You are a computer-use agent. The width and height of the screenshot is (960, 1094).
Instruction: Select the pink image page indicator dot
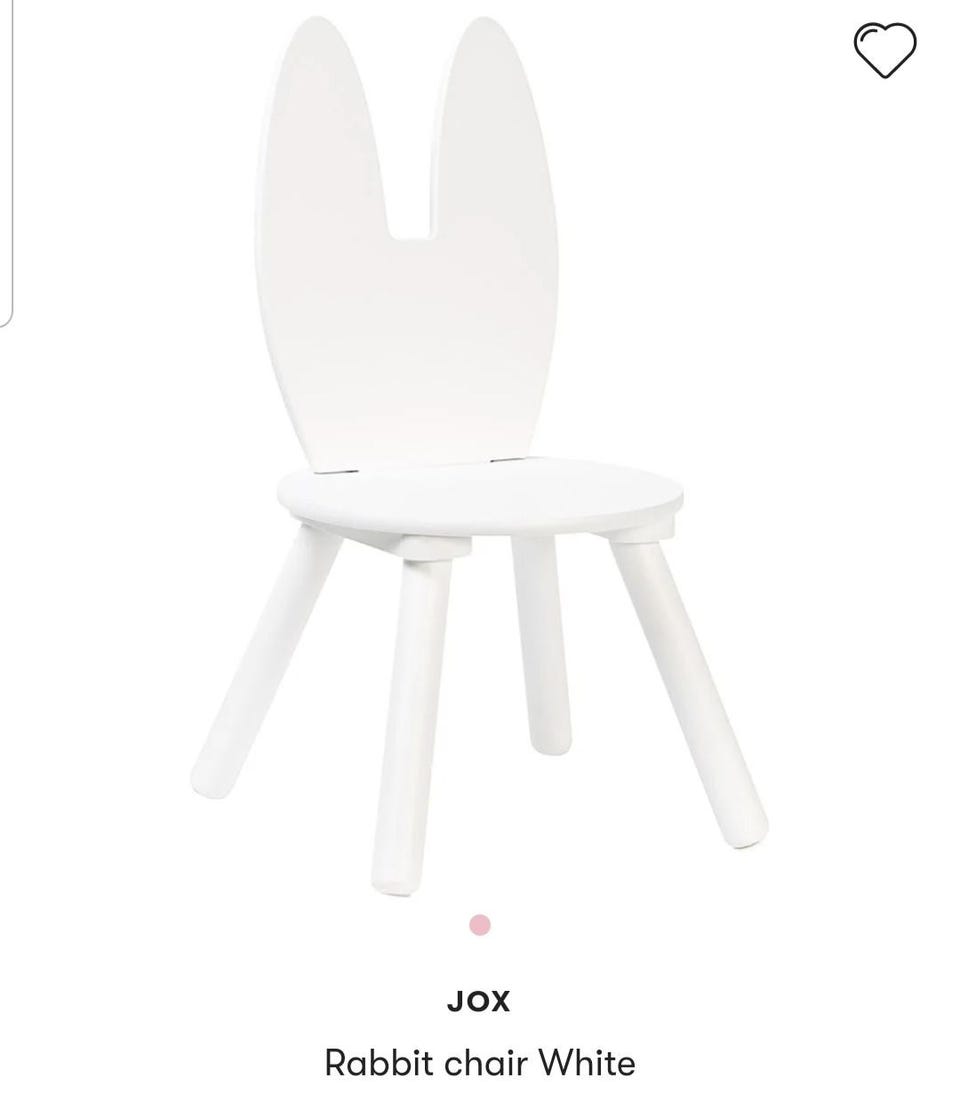pyautogui.click(x=480, y=925)
